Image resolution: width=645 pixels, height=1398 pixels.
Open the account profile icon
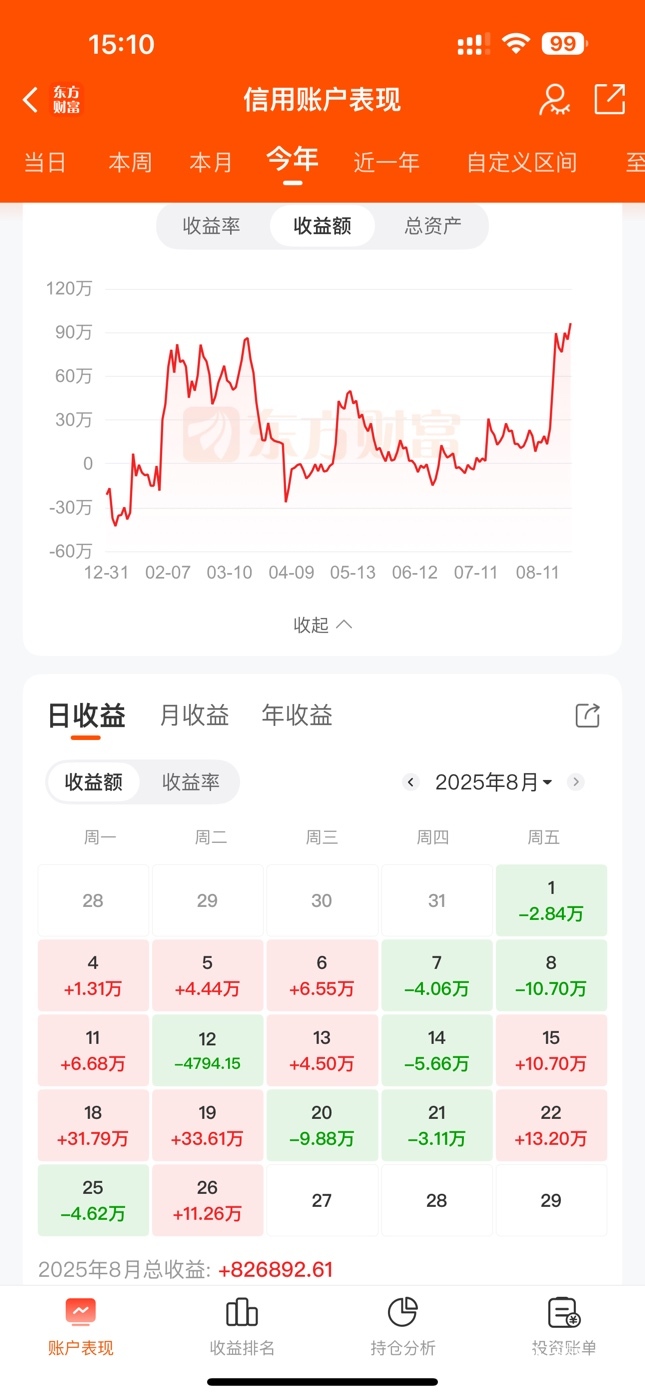pyautogui.click(x=554, y=99)
